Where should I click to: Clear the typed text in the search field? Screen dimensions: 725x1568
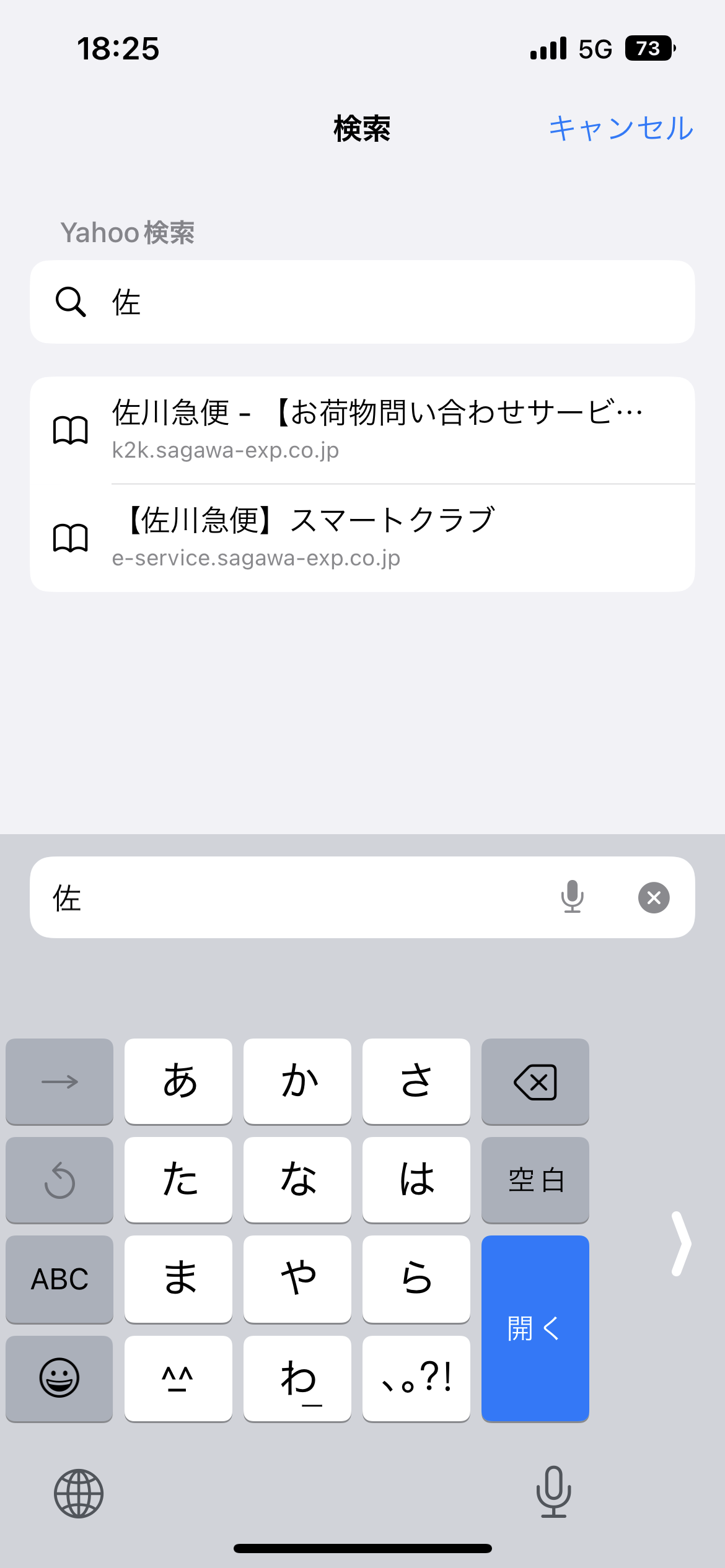pyautogui.click(x=654, y=897)
